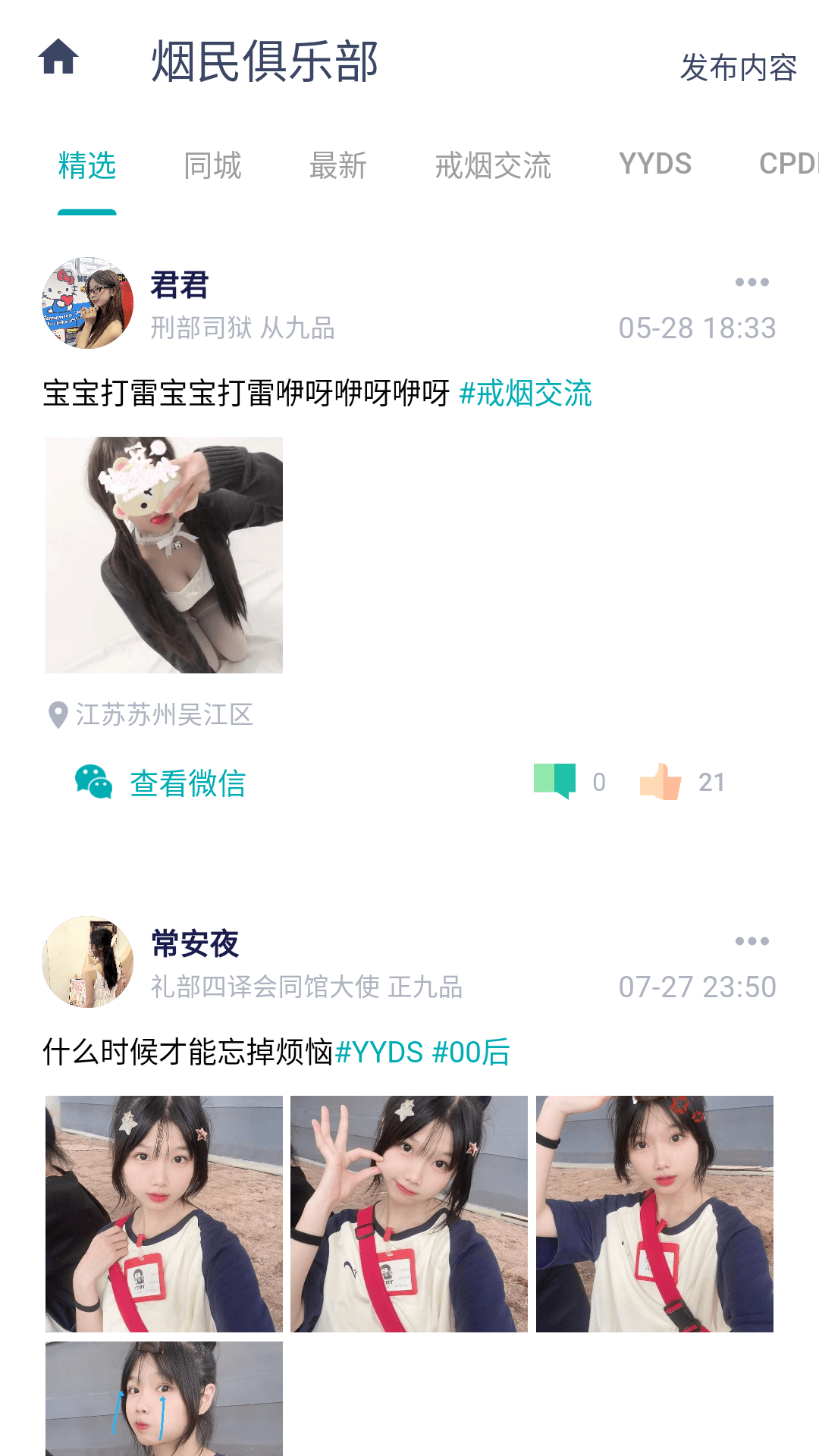Open 君君's profile avatar

pos(87,303)
